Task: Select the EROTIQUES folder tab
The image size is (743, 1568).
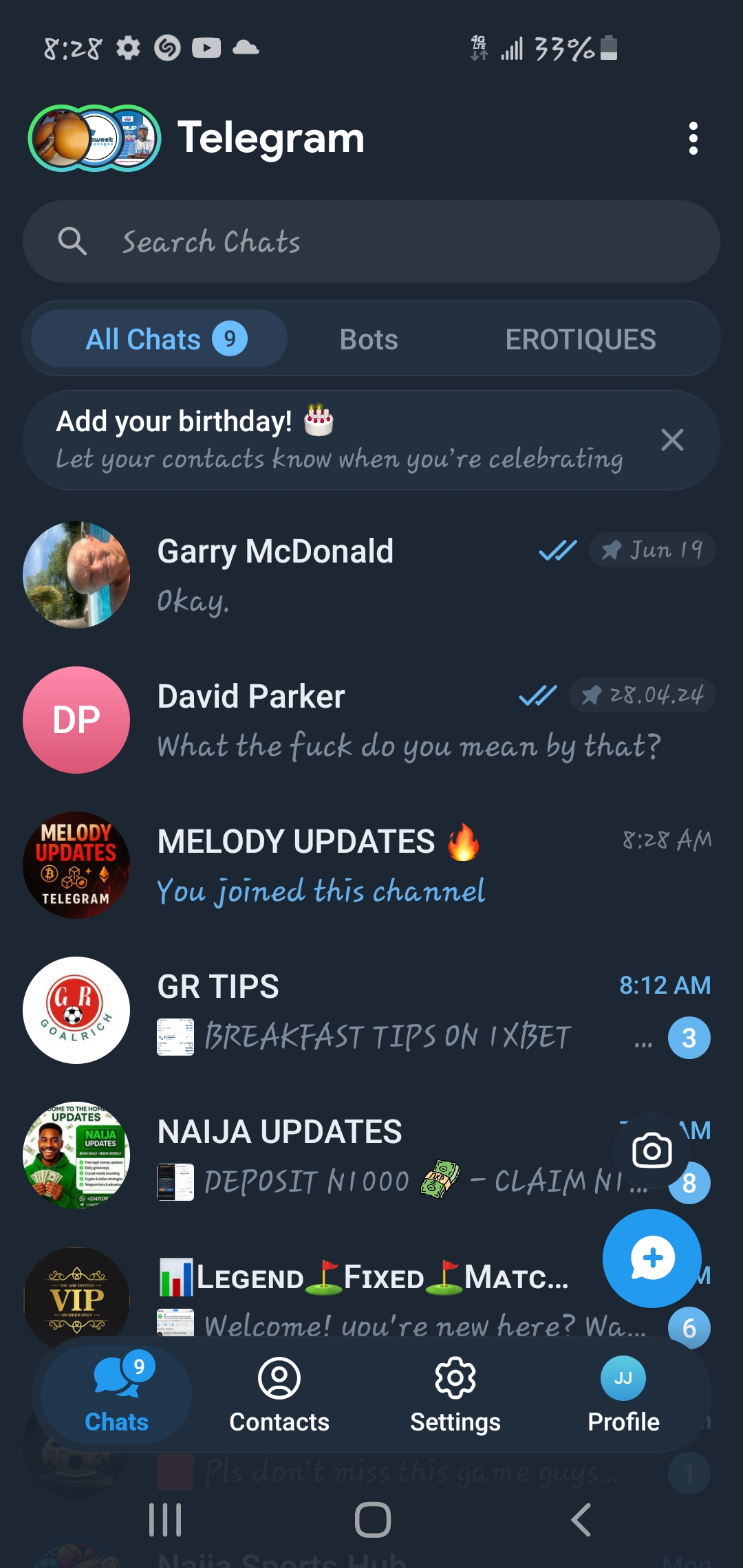Action: point(580,340)
